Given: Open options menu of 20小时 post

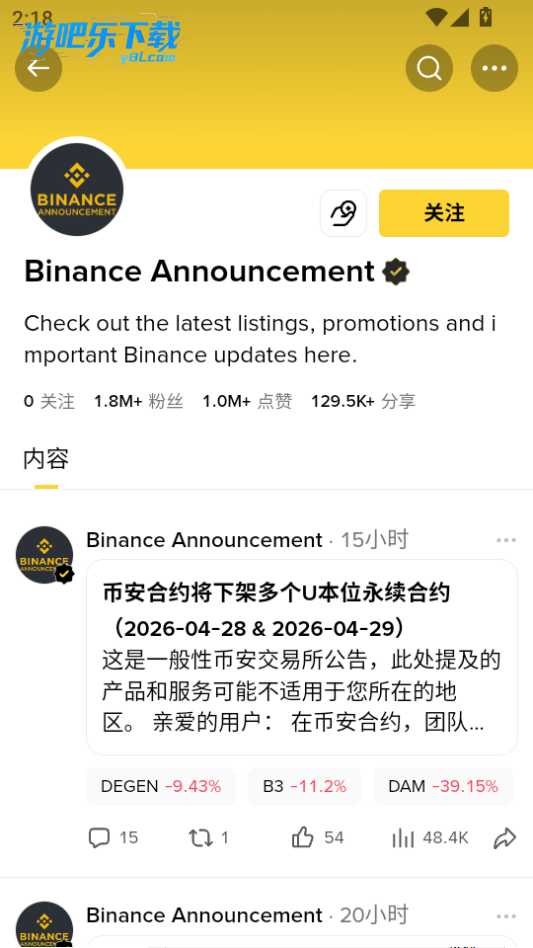Looking at the screenshot, I should click(x=506, y=916).
